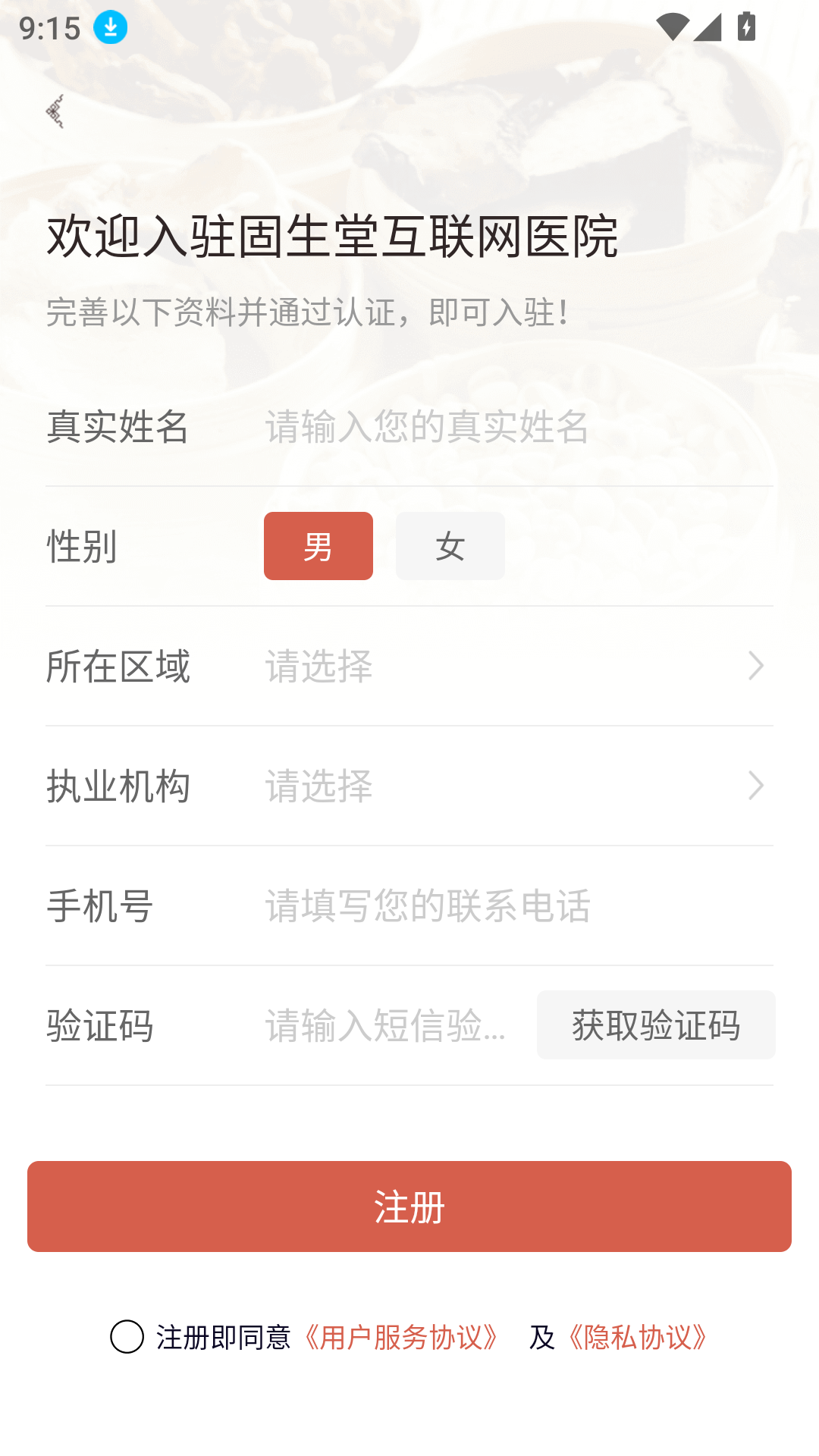
Task: Open the download notification icon in status bar
Action: tap(108, 27)
